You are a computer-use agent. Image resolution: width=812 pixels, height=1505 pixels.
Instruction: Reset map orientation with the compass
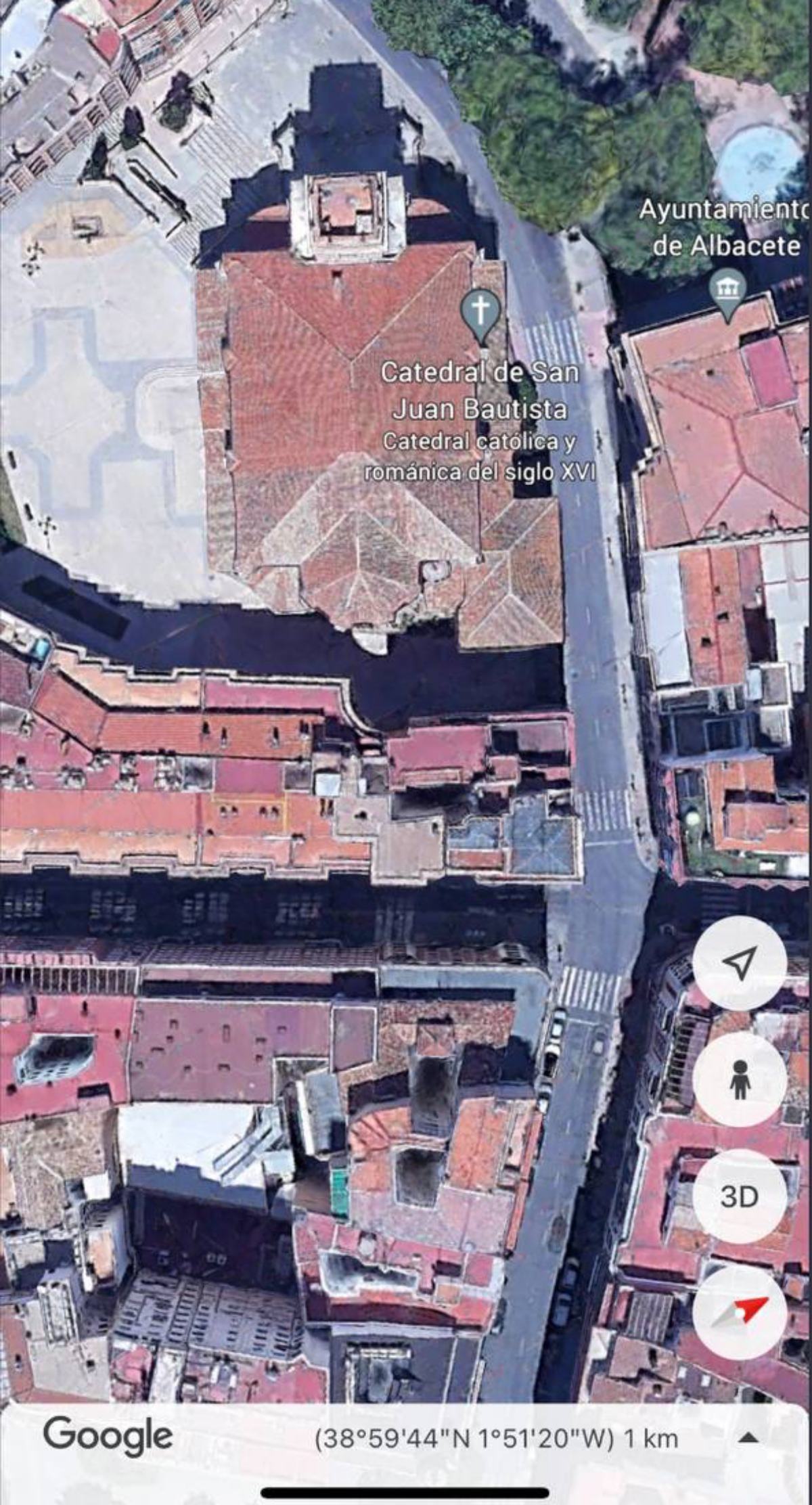[x=740, y=1313]
